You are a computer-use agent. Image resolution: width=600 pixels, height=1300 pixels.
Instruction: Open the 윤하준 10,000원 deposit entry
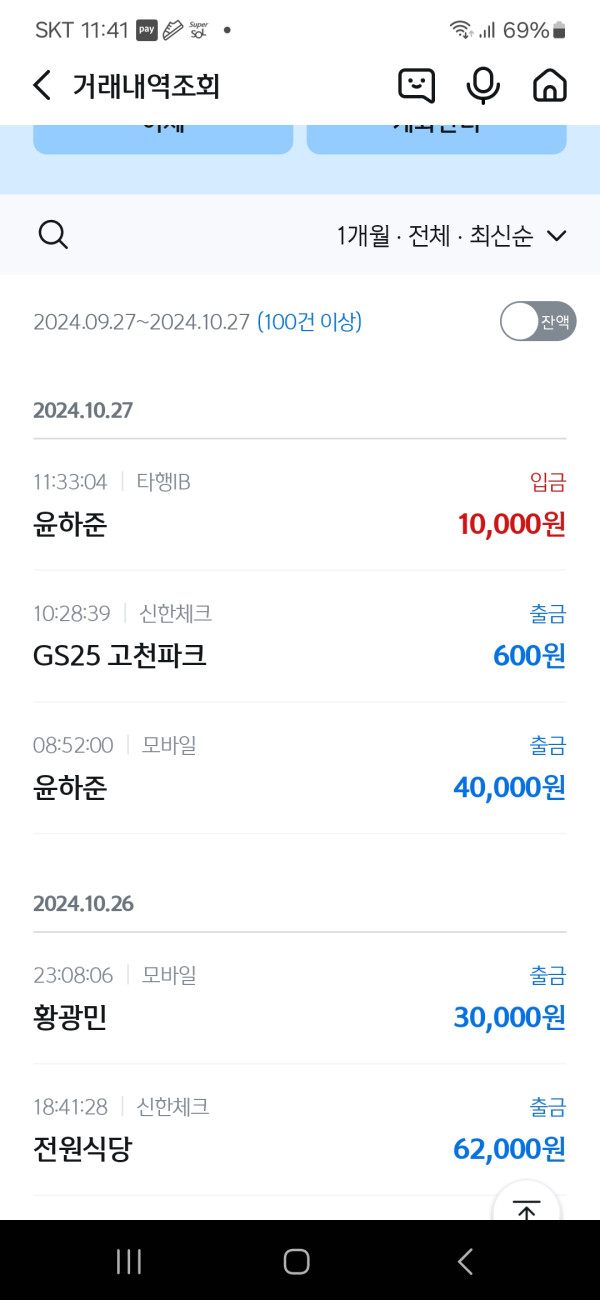click(x=299, y=505)
